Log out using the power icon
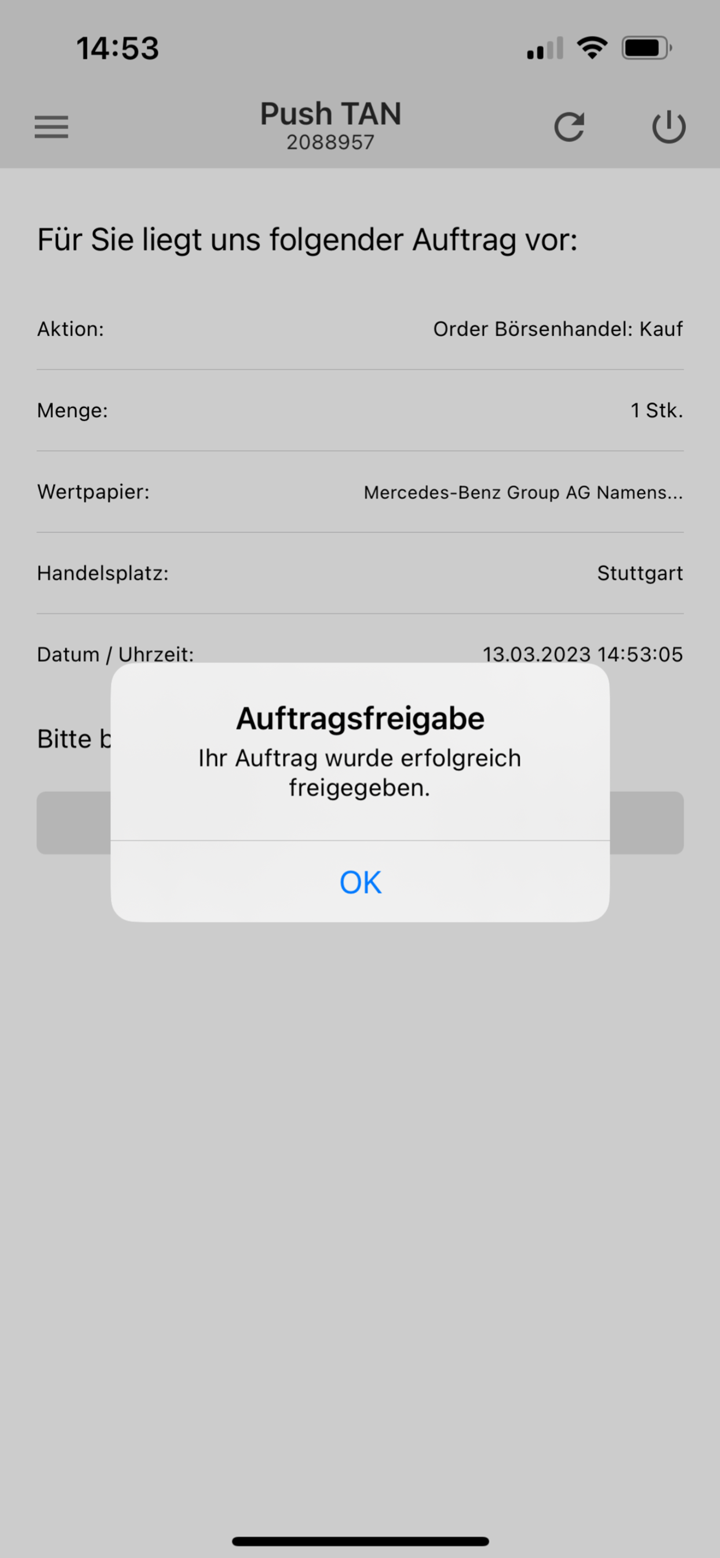Screen dimensions: 720x1558 click(x=667, y=126)
